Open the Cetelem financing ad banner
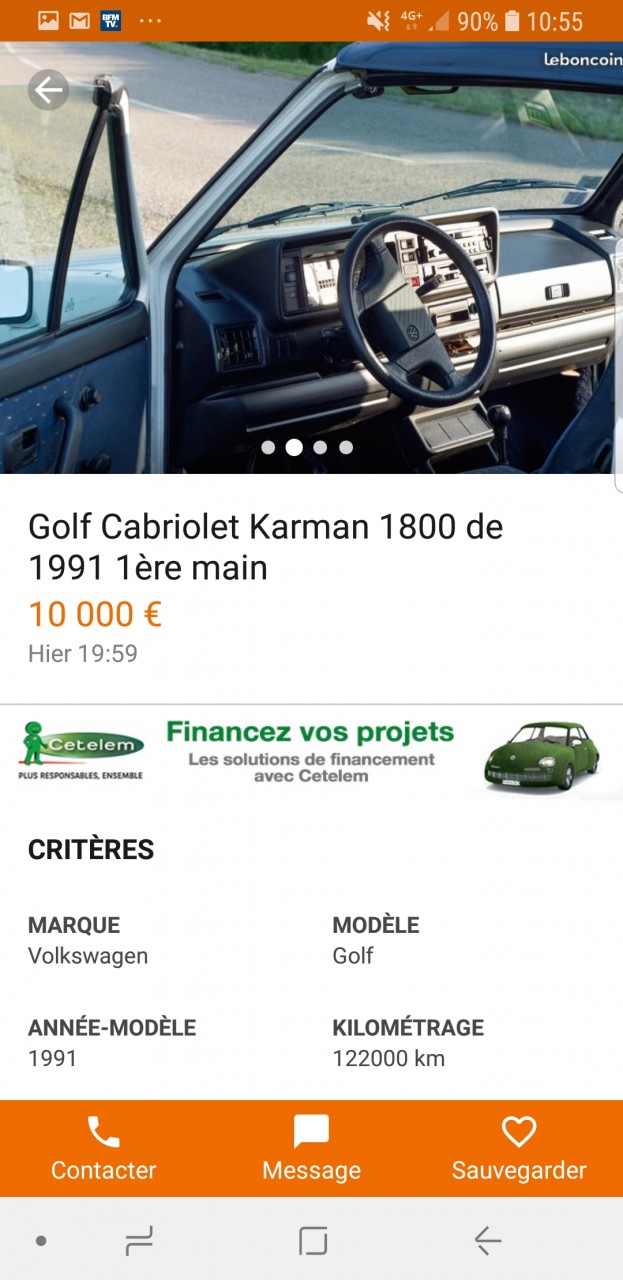623x1280 pixels. tap(311, 752)
